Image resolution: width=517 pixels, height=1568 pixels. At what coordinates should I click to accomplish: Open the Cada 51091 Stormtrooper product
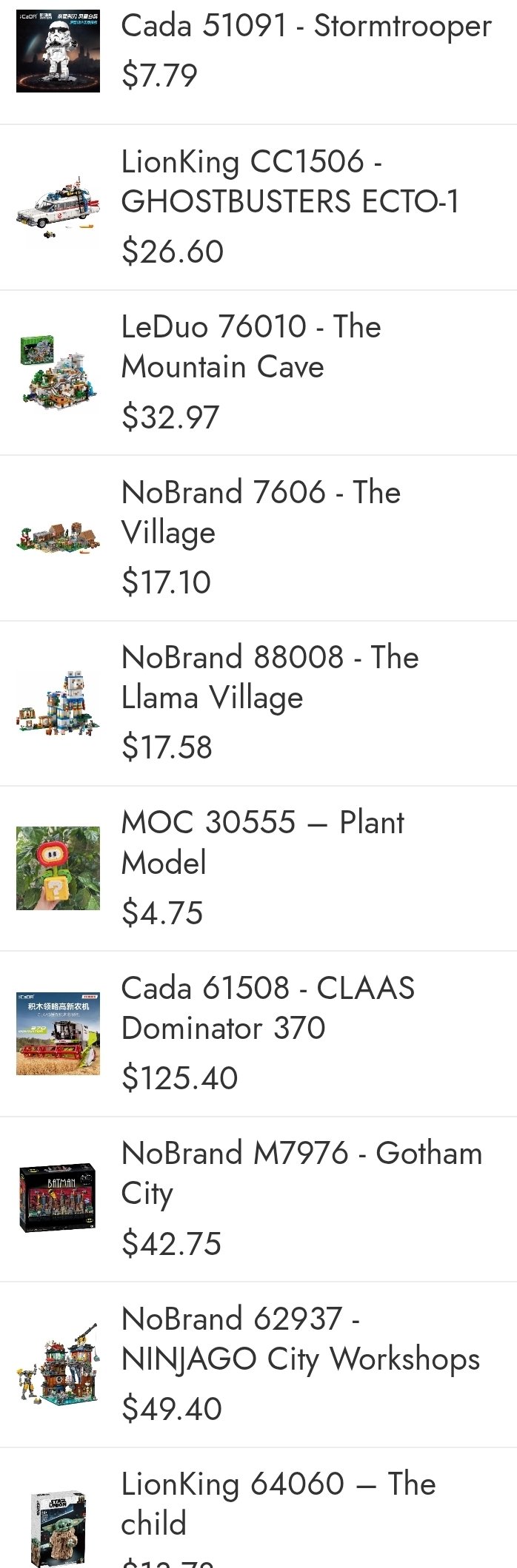[305, 27]
